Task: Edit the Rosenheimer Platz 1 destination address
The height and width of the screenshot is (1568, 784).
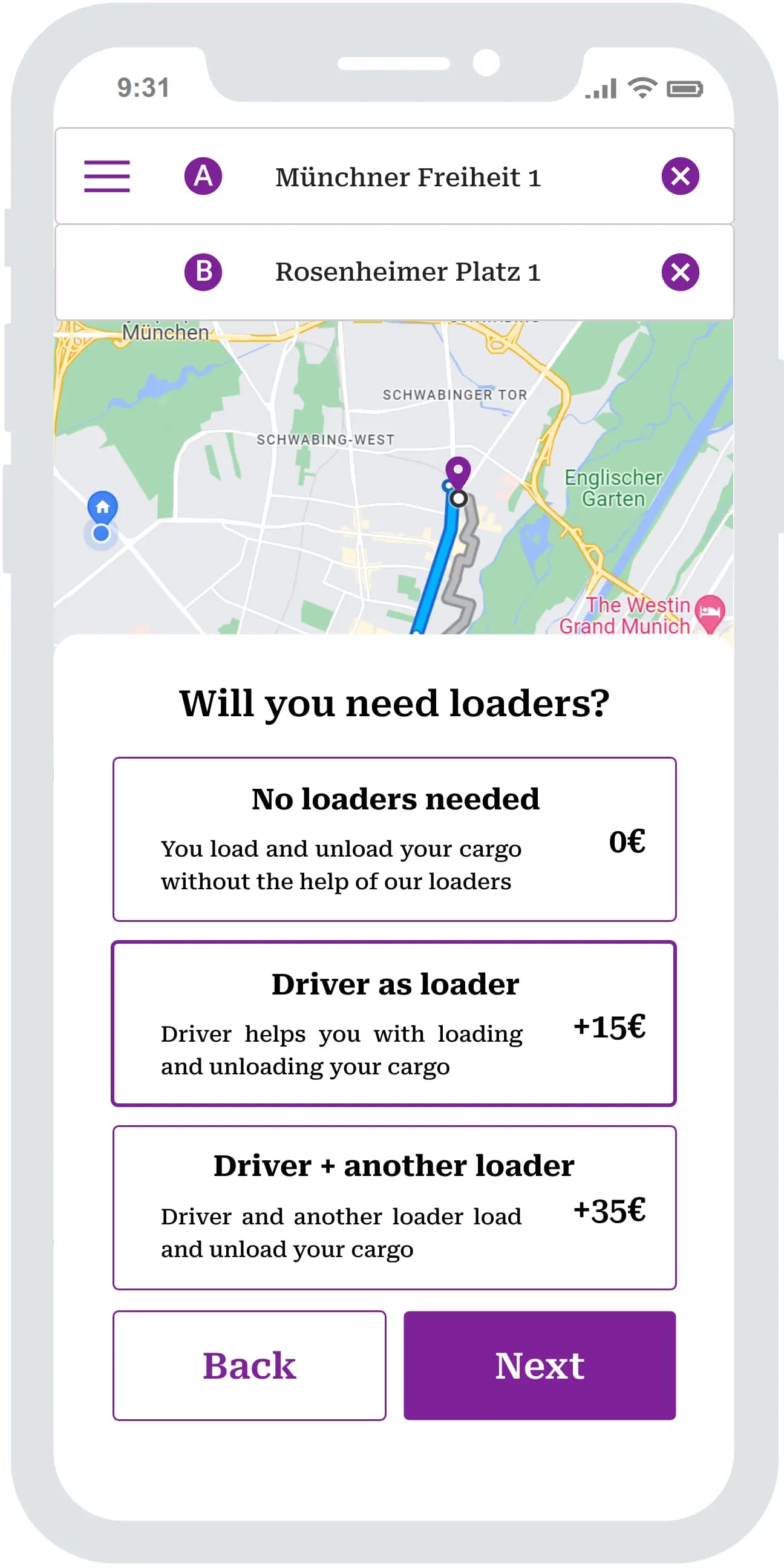Action: click(x=407, y=272)
